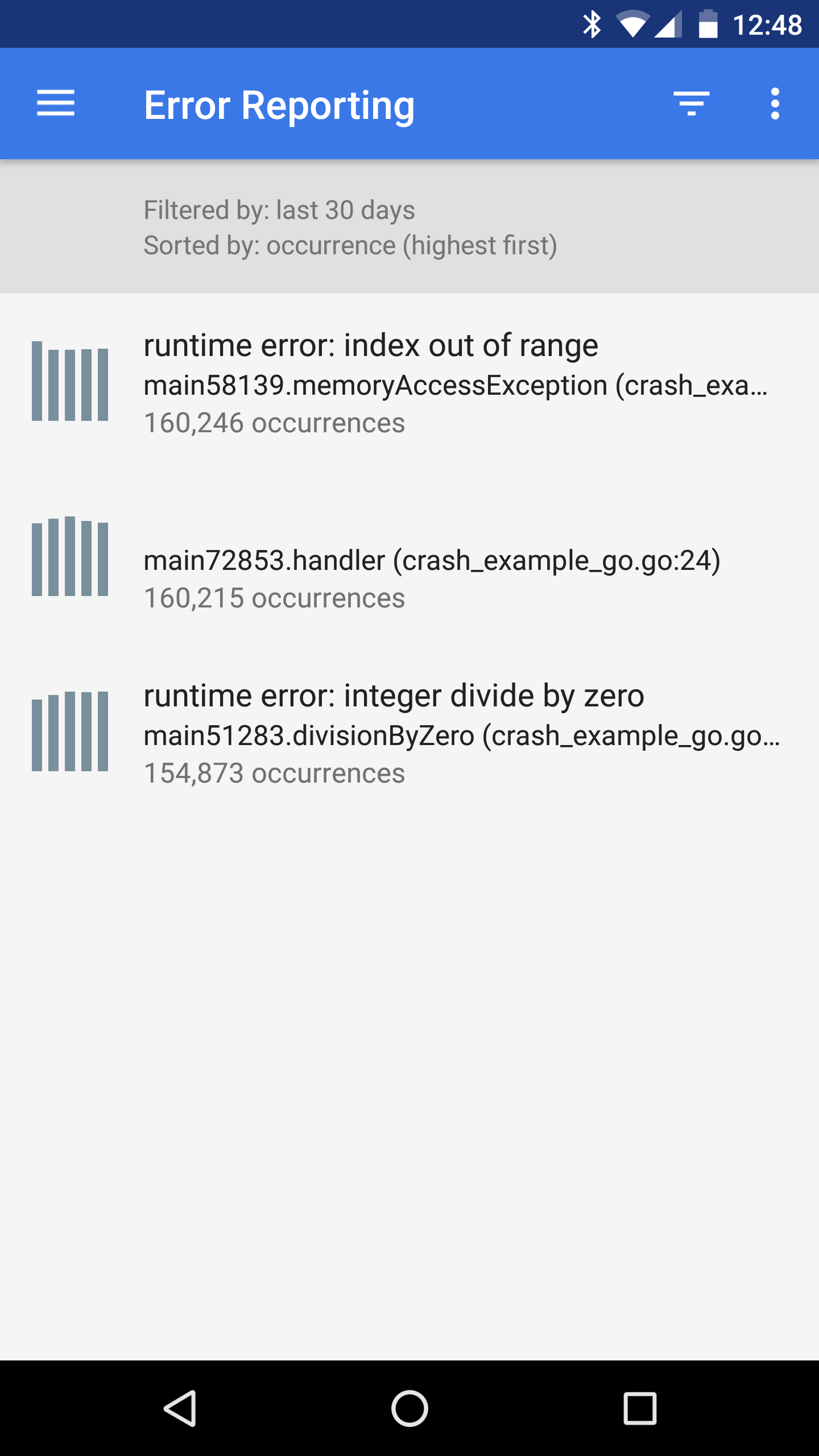The height and width of the screenshot is (1456, 819).
Task: Open the overflow menu
Action: click(775, 104)
